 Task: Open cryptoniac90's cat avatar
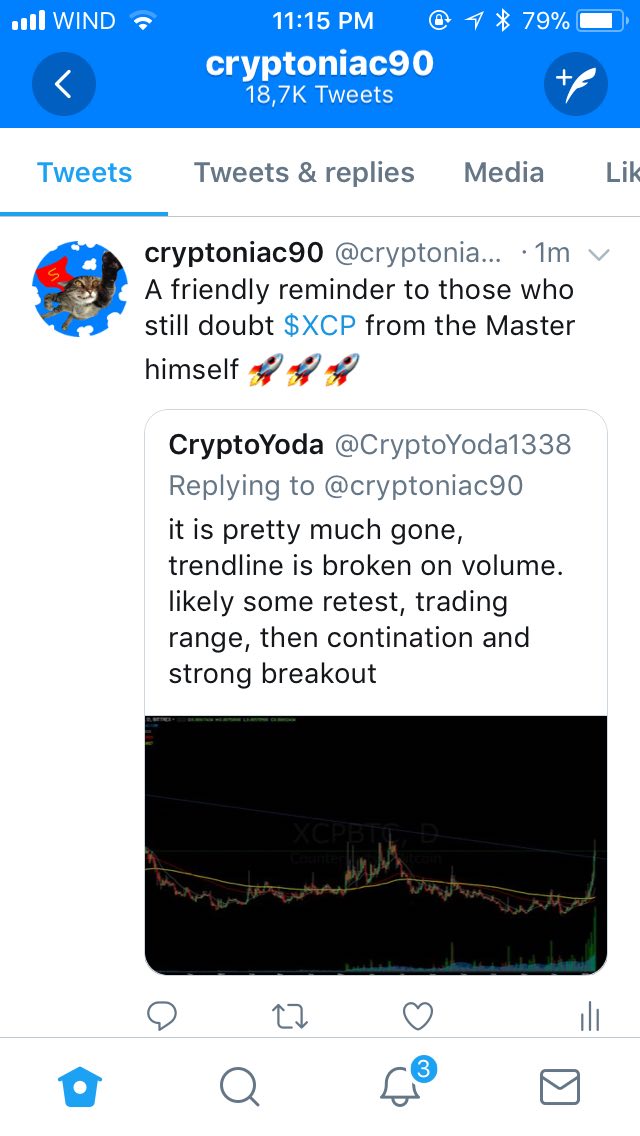point(80,288)
